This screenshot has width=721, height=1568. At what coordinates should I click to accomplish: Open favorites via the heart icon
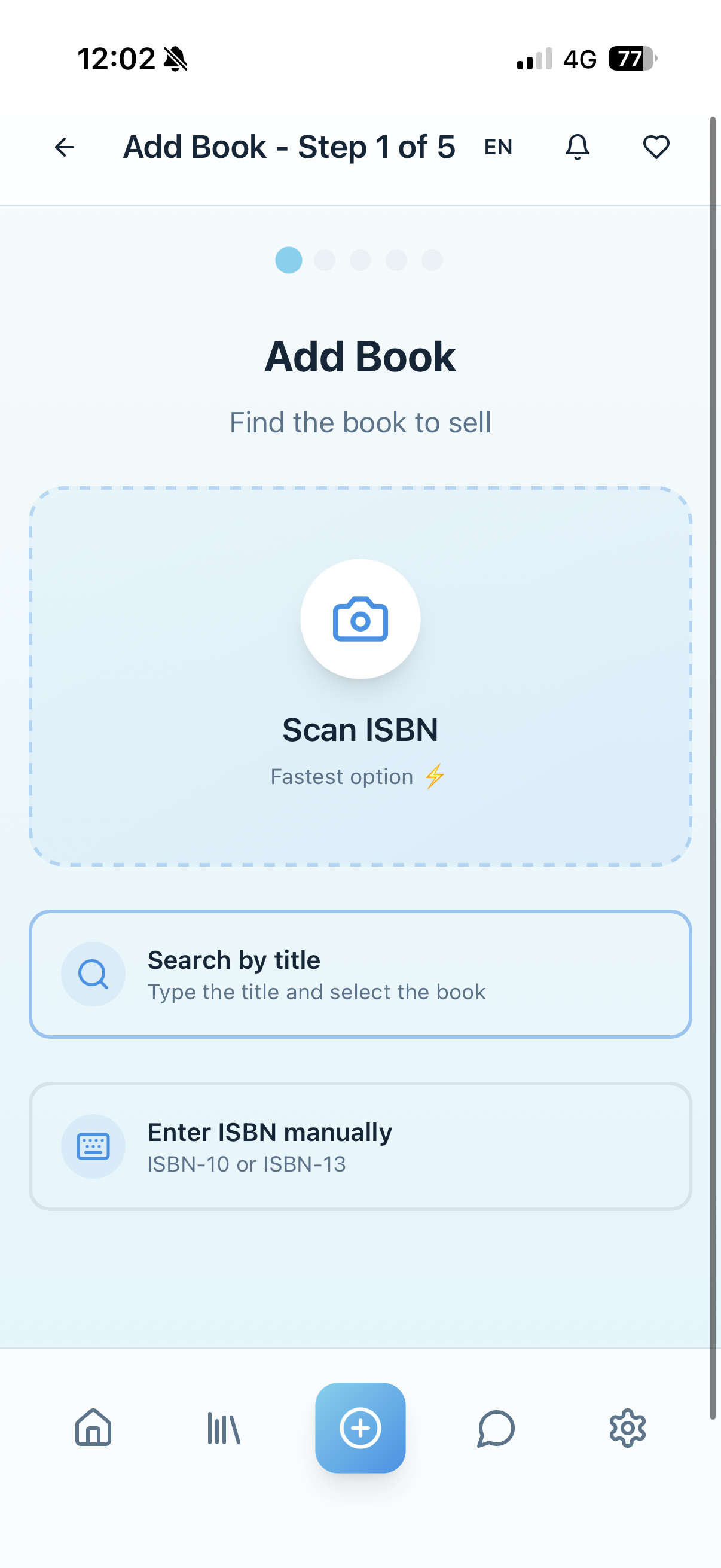click(656, 147)
